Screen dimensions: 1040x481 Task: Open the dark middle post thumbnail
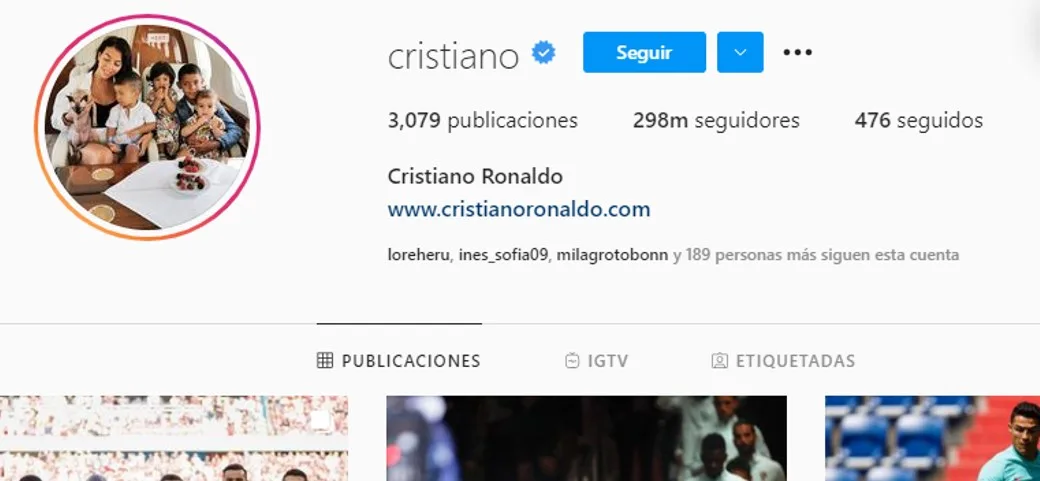(587, 439)
